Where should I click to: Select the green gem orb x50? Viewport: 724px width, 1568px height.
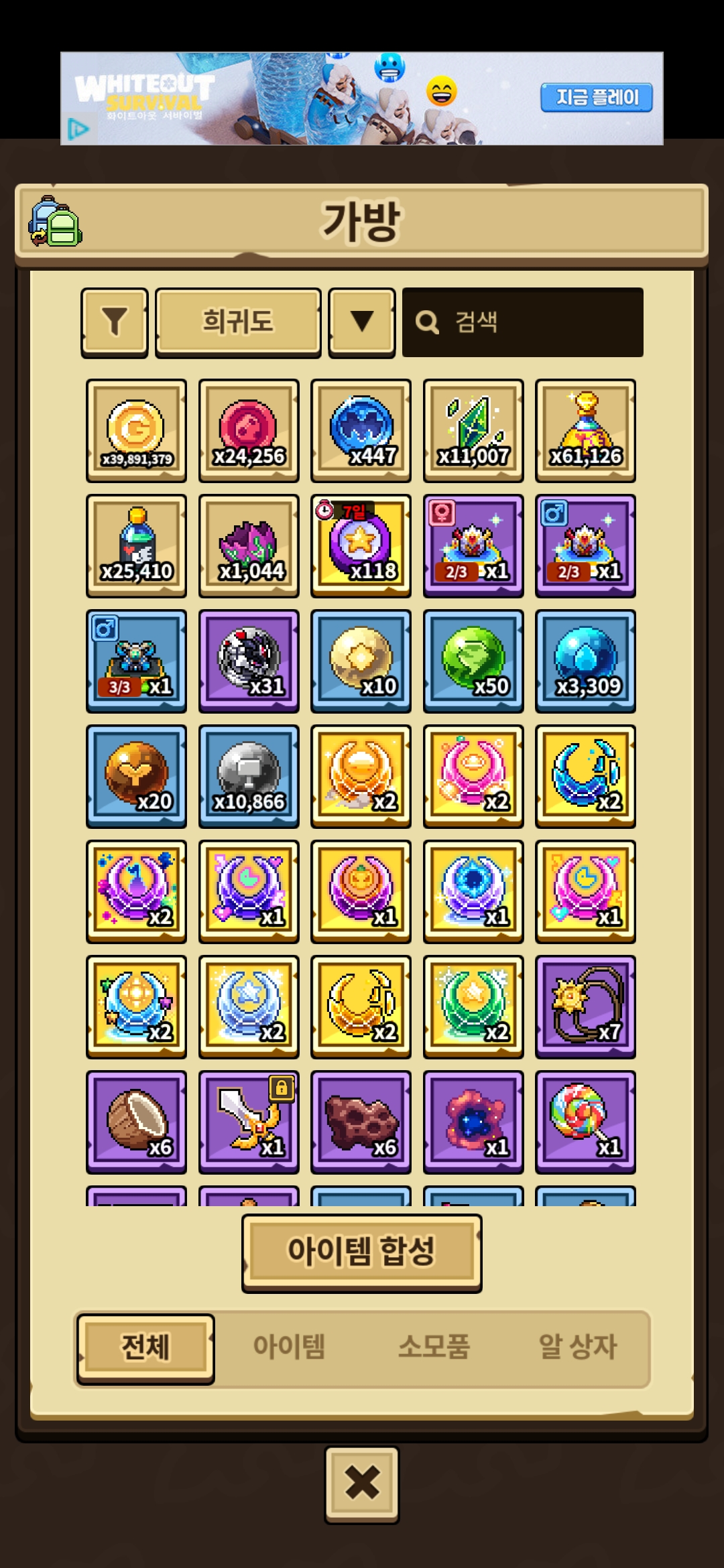pyautogui.click(x=473, y=661)
